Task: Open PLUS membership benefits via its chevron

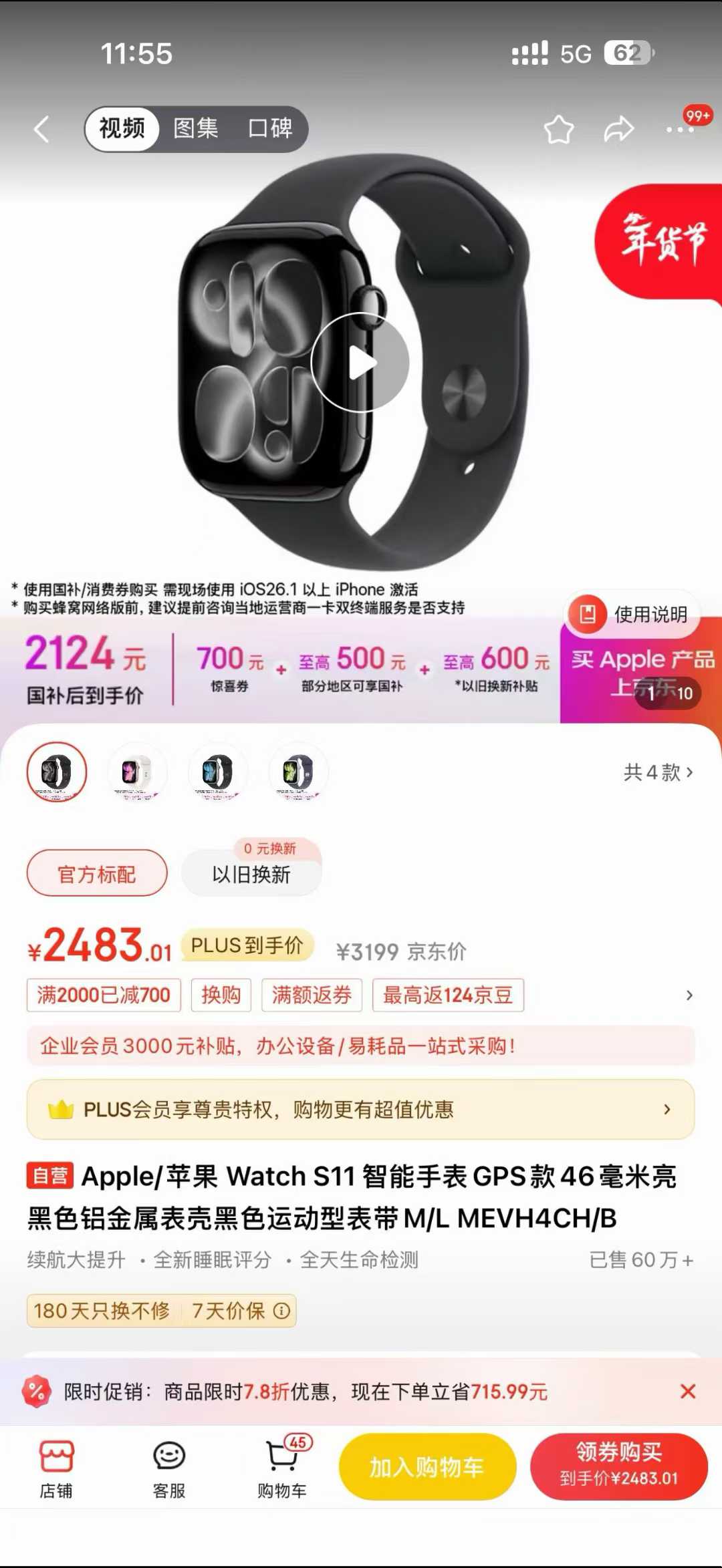Action: click(668, 1108)
